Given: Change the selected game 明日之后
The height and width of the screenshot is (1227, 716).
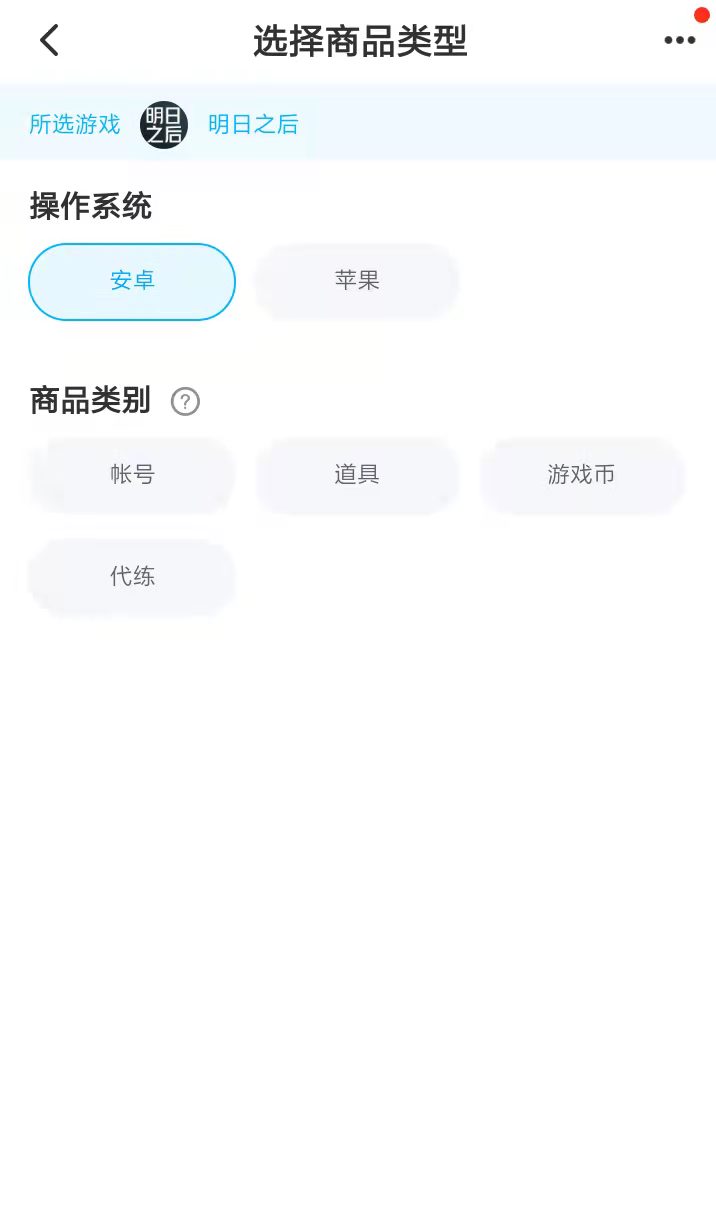Looking at the screenshot, I should [x=252, y=125].
